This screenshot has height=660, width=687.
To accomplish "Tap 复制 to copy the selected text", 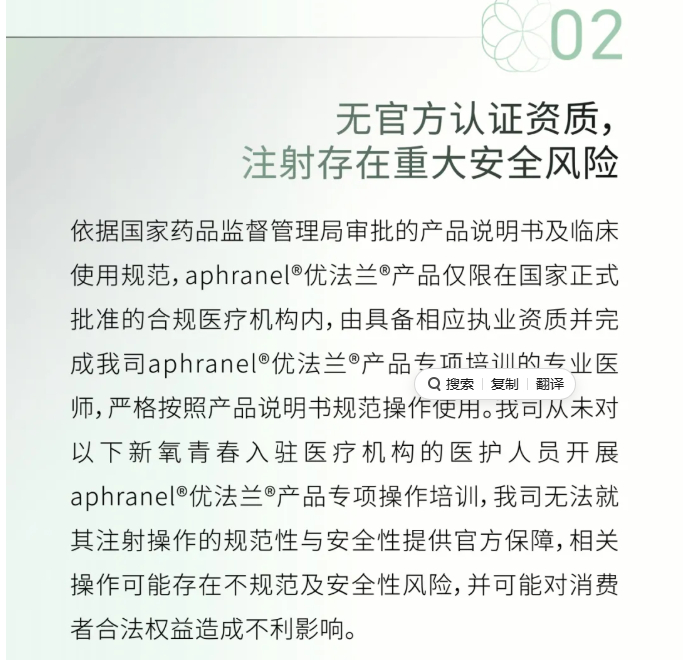I will coord(504,384).
